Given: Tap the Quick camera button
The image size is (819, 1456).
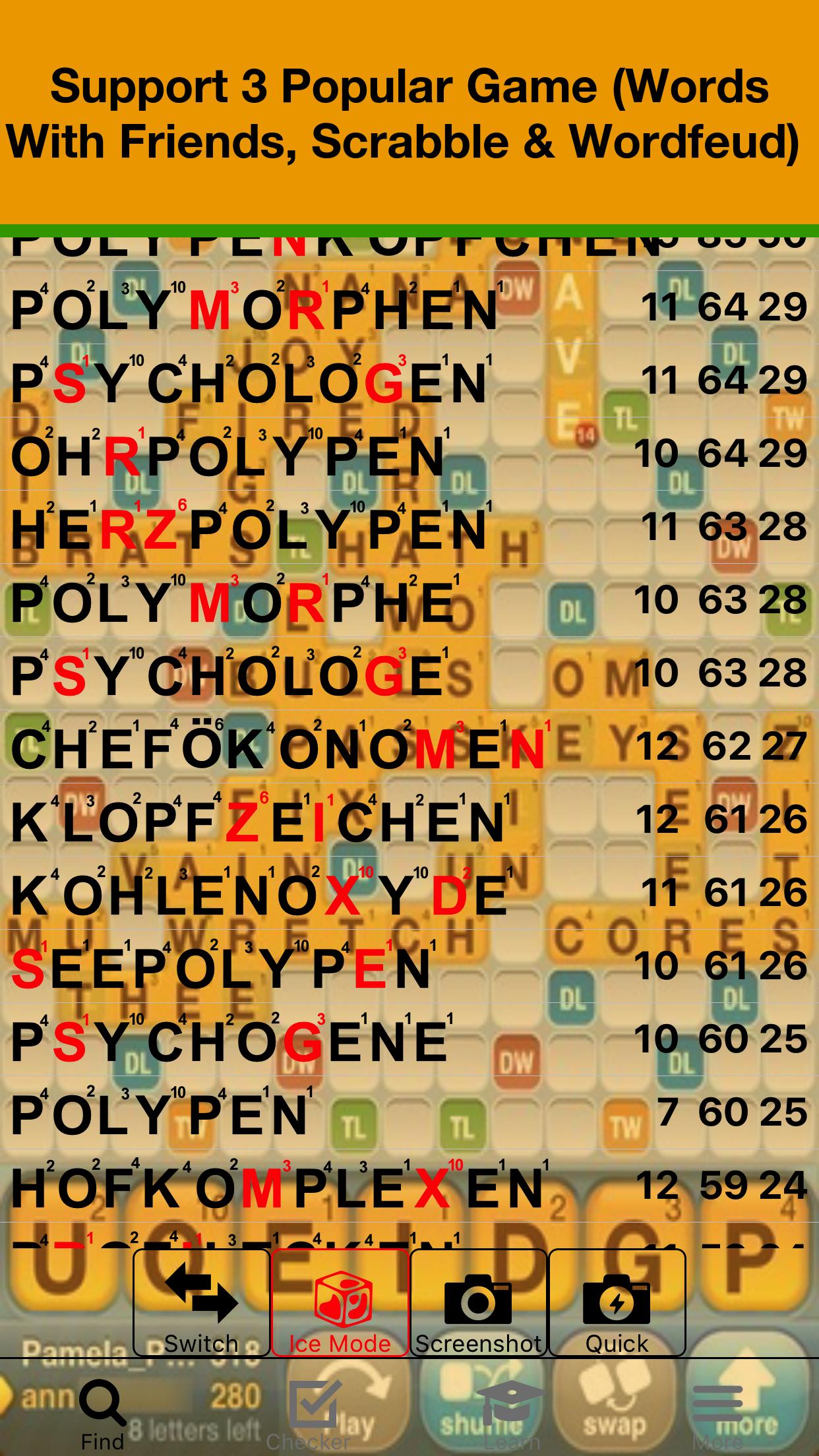Looking at the screenshot, I should 617,1302.
